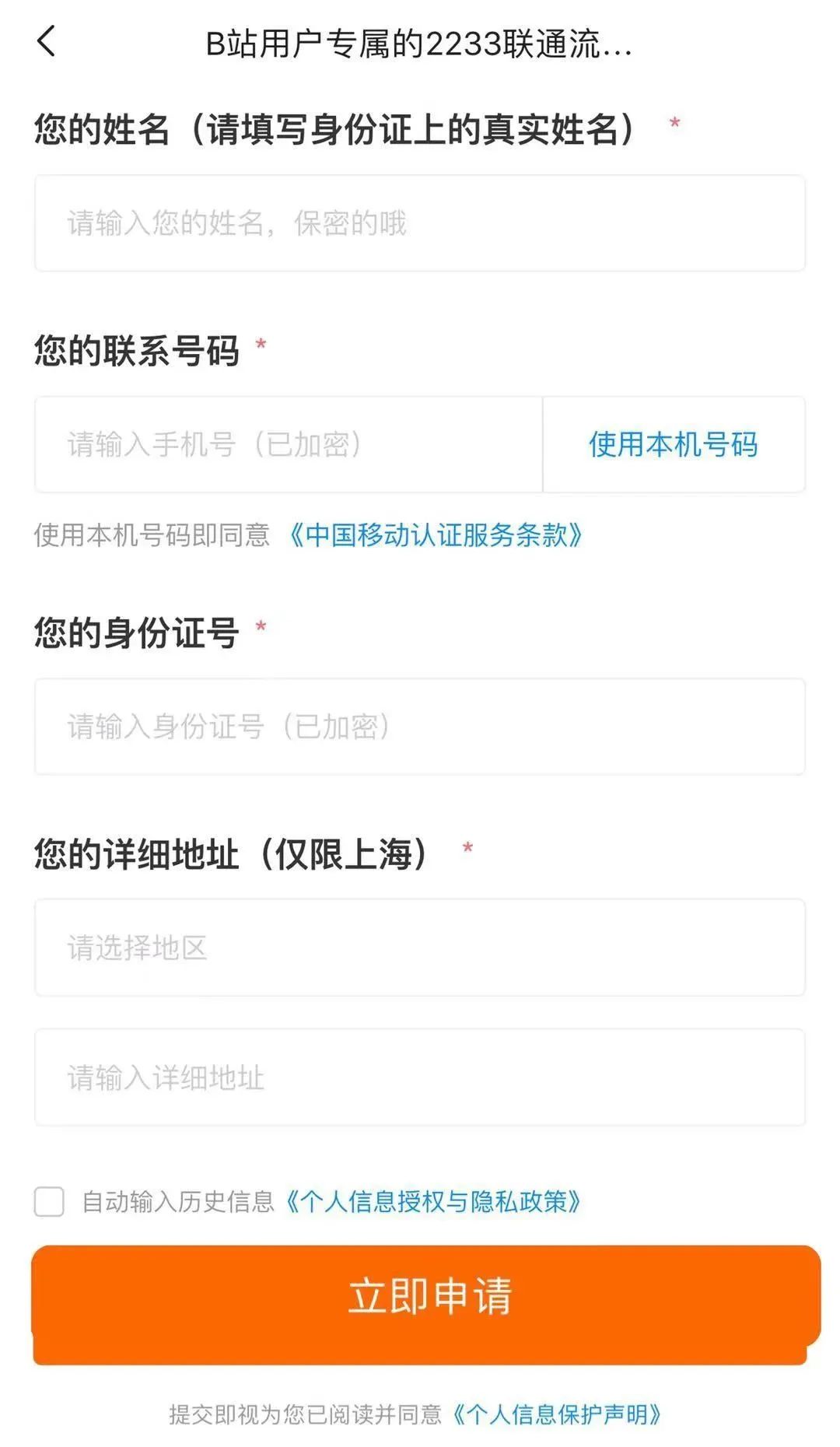Tap the 您的身份证号 label
This screenshot has height=1447, width=840.
click(x=135, y=630)
